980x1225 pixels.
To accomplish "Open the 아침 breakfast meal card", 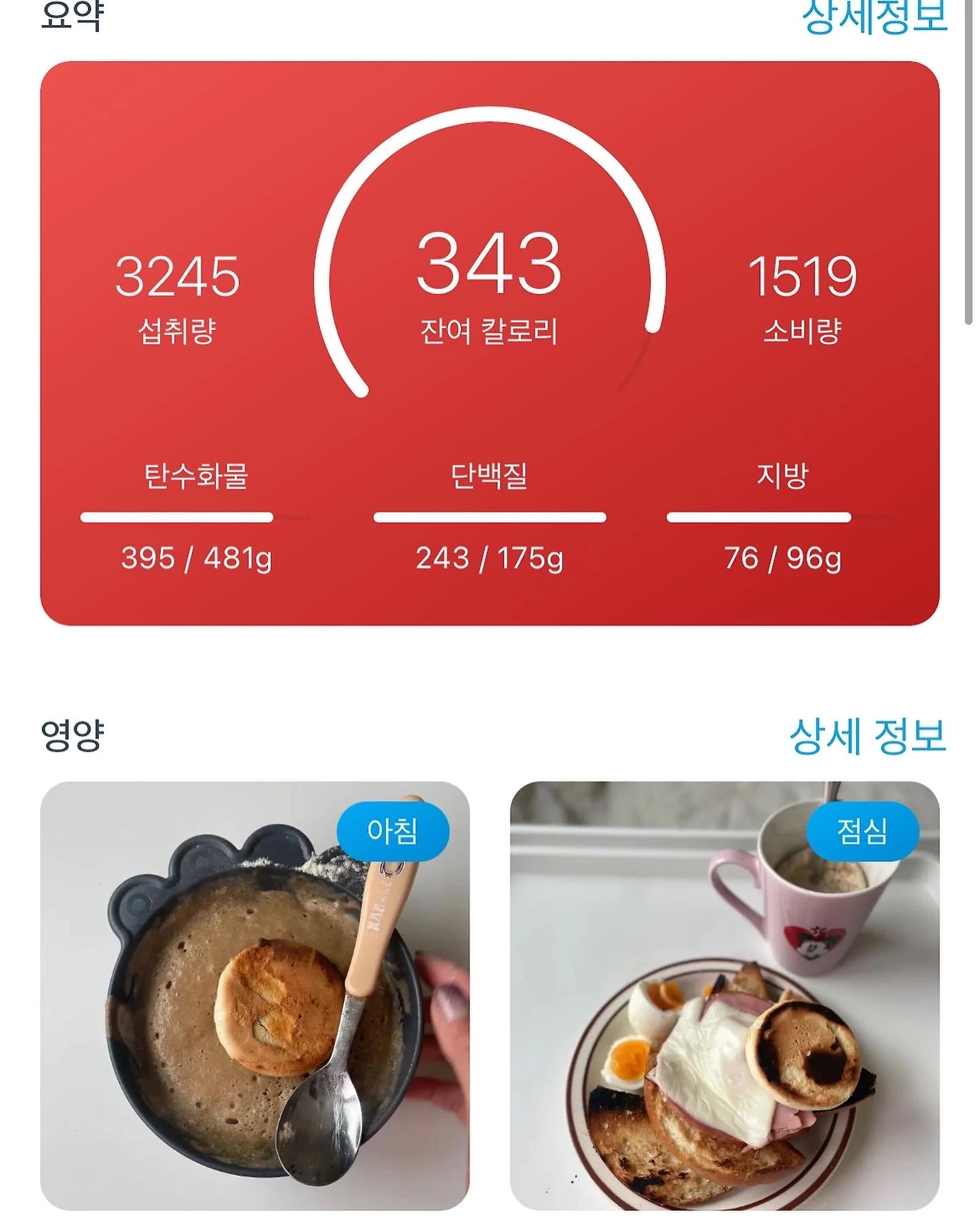I will (254, 995).
